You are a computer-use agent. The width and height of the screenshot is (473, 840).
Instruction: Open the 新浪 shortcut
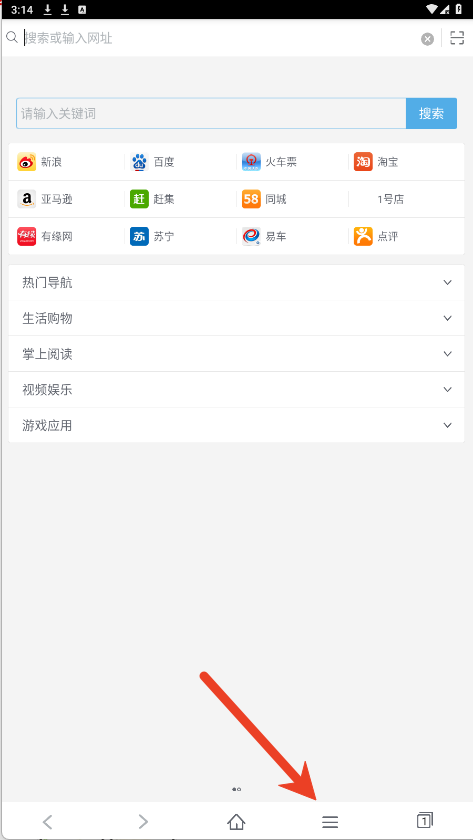40,162
